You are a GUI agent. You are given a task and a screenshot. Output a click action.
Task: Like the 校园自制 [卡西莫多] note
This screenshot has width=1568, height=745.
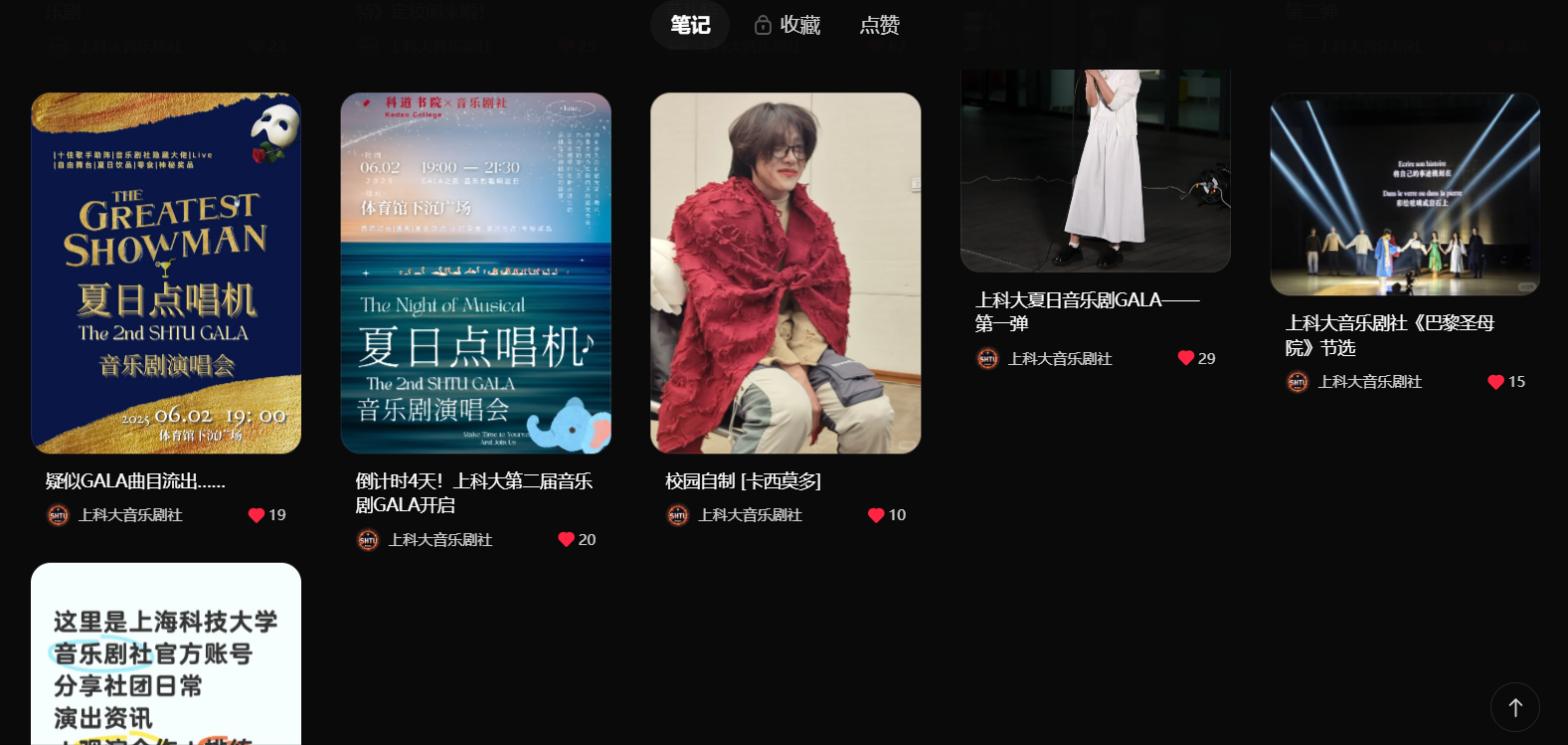click(x=876, y=515)
